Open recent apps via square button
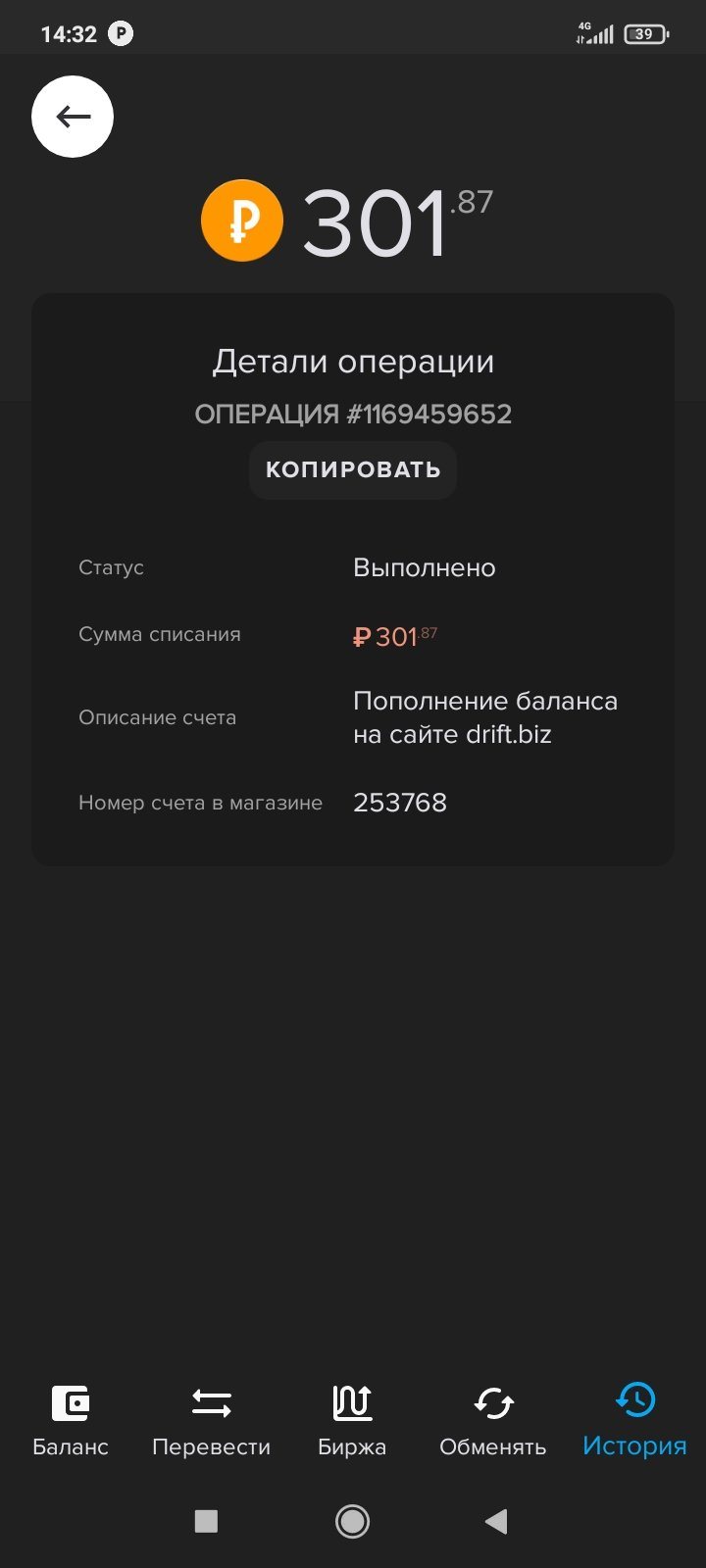706x1568 pixels. pos(206,1521)
